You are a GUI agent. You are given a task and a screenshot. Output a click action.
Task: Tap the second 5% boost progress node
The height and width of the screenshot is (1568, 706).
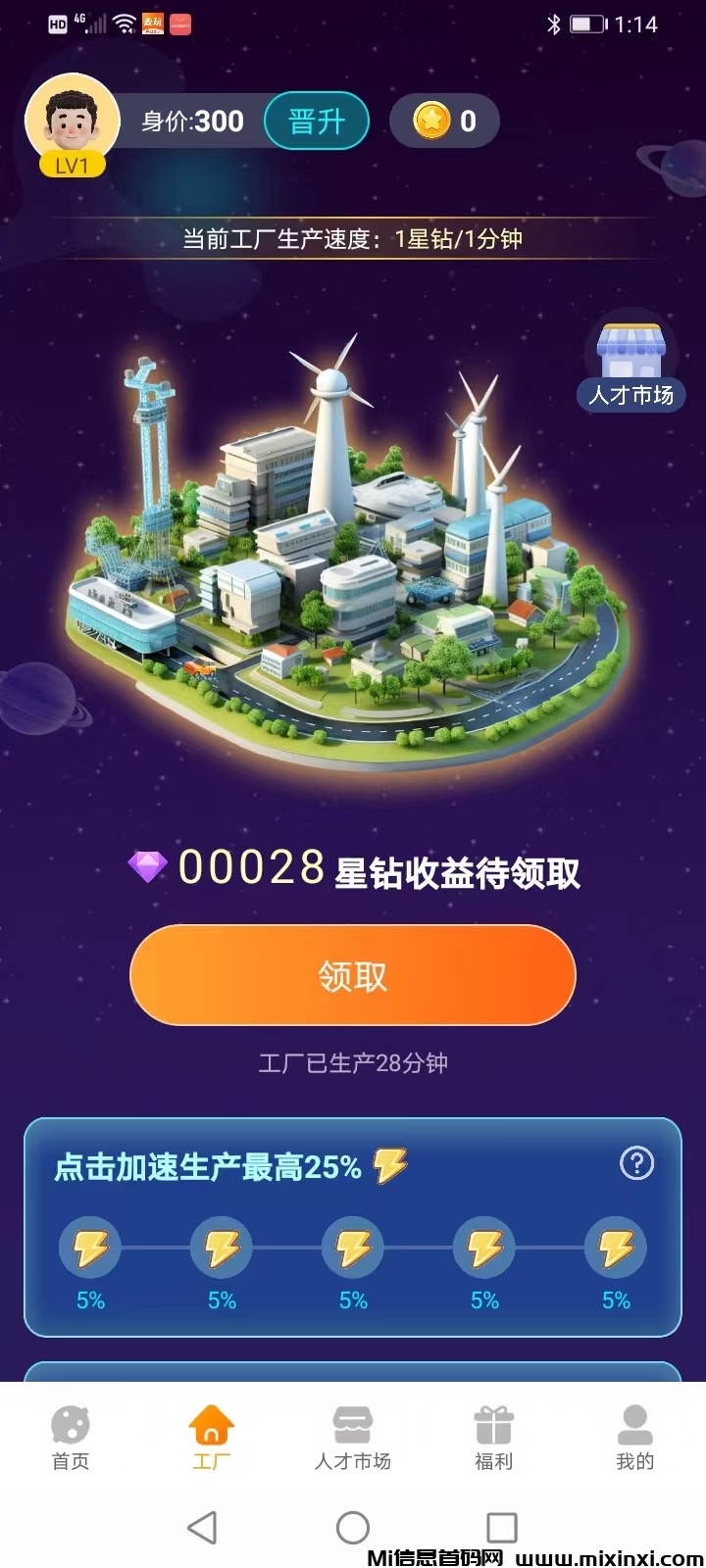[x=221, y=1247]
